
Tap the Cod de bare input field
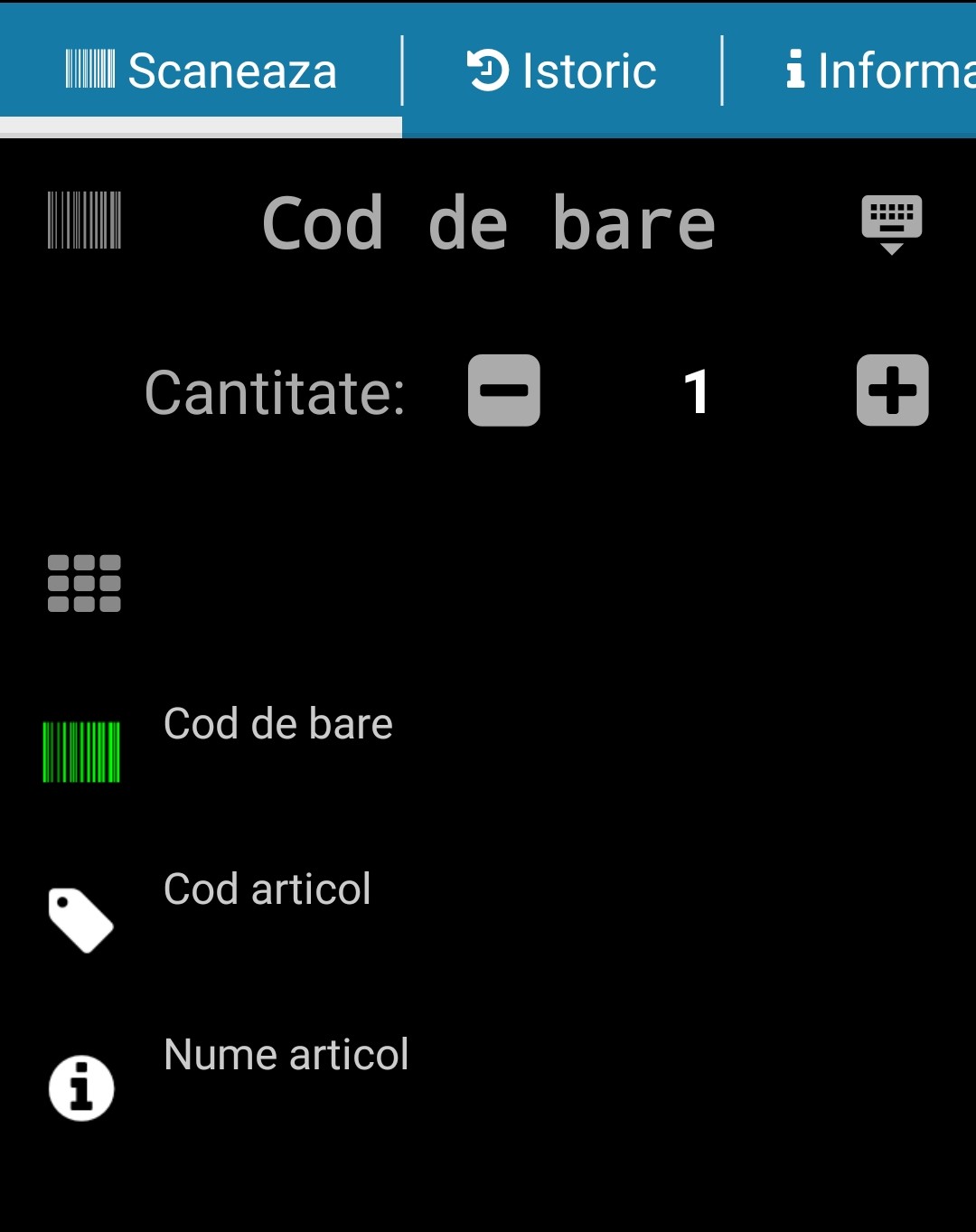pos(489,223)
